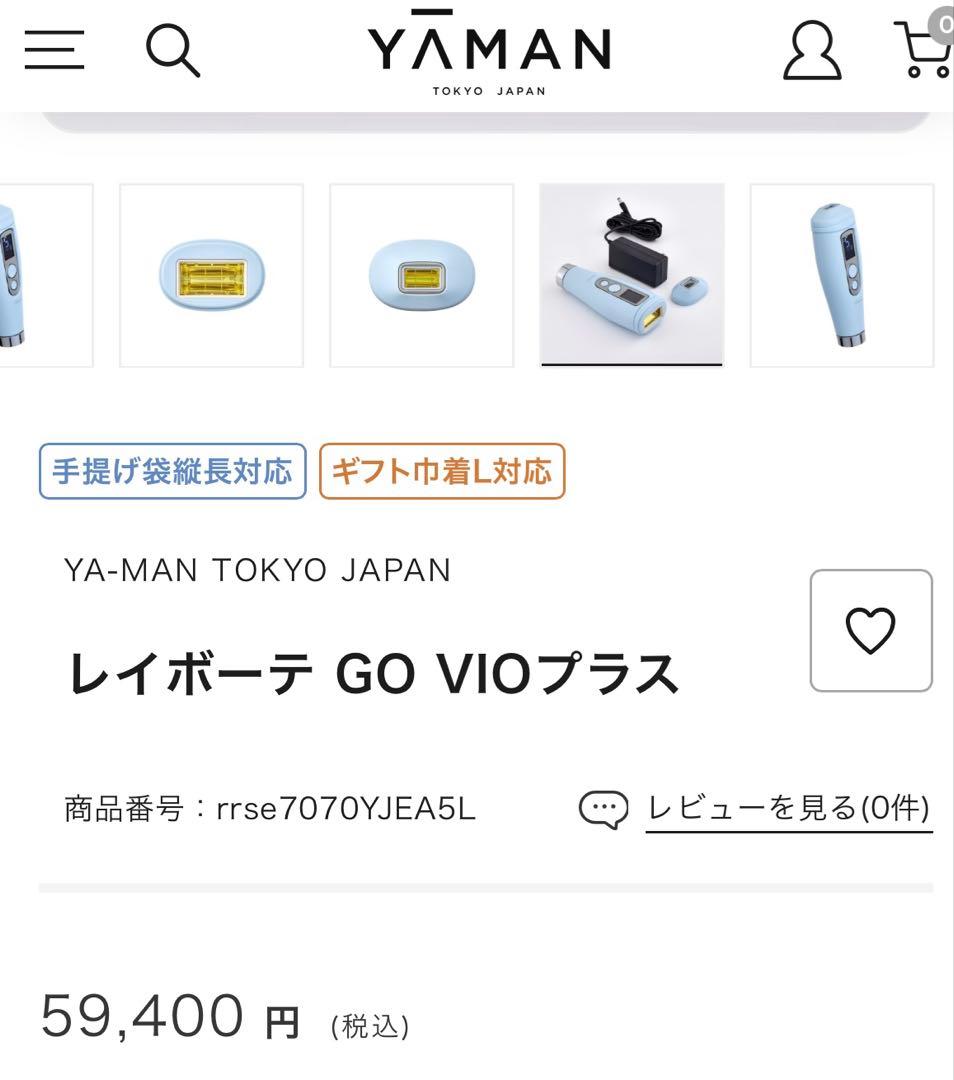Click the product number rrse7070YJEA5L text
The height and width of the screenshot is (1080, 954).
[x=270, y=808]
